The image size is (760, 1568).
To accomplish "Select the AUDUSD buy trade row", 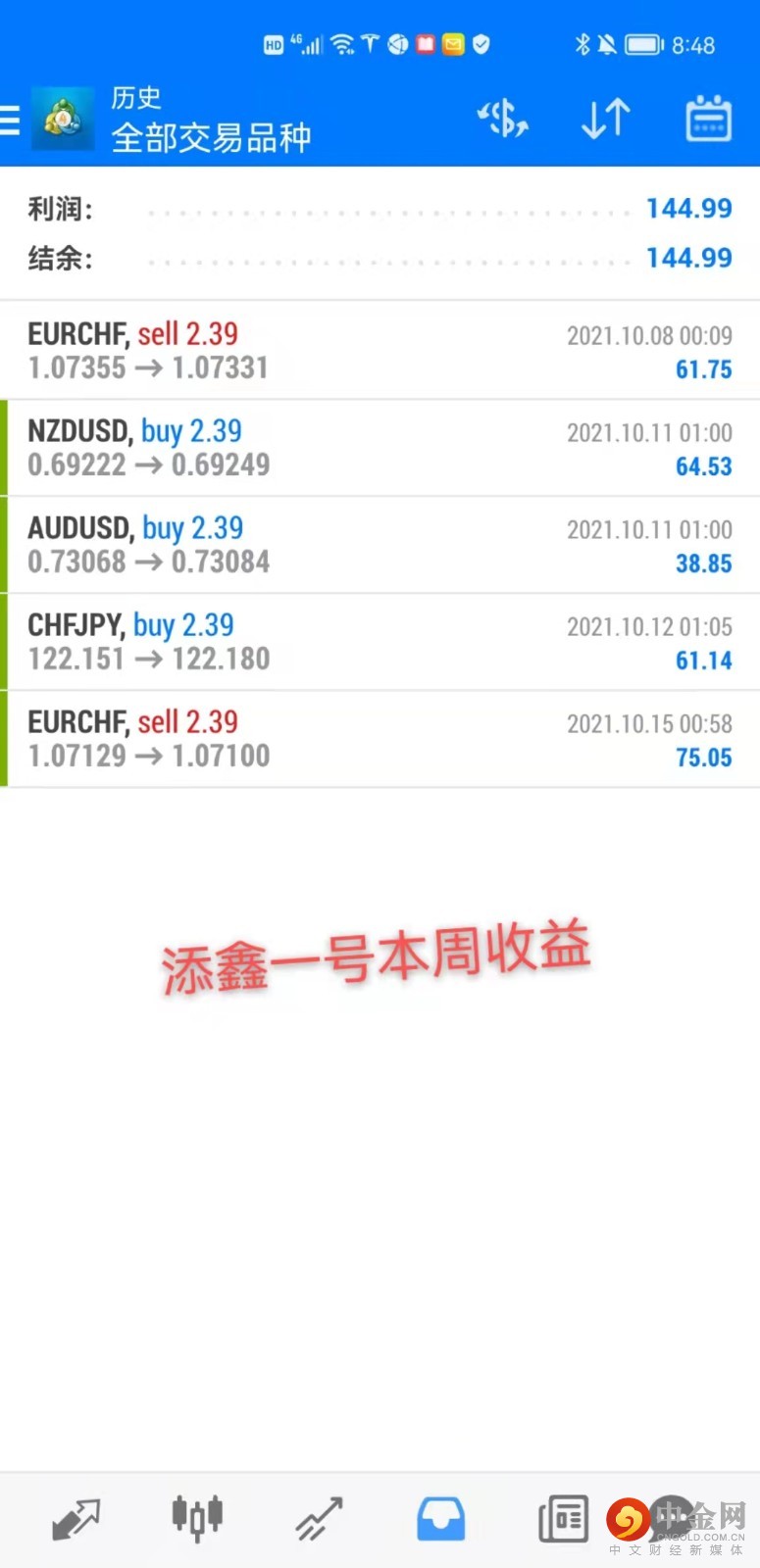I will pos(380,545).
